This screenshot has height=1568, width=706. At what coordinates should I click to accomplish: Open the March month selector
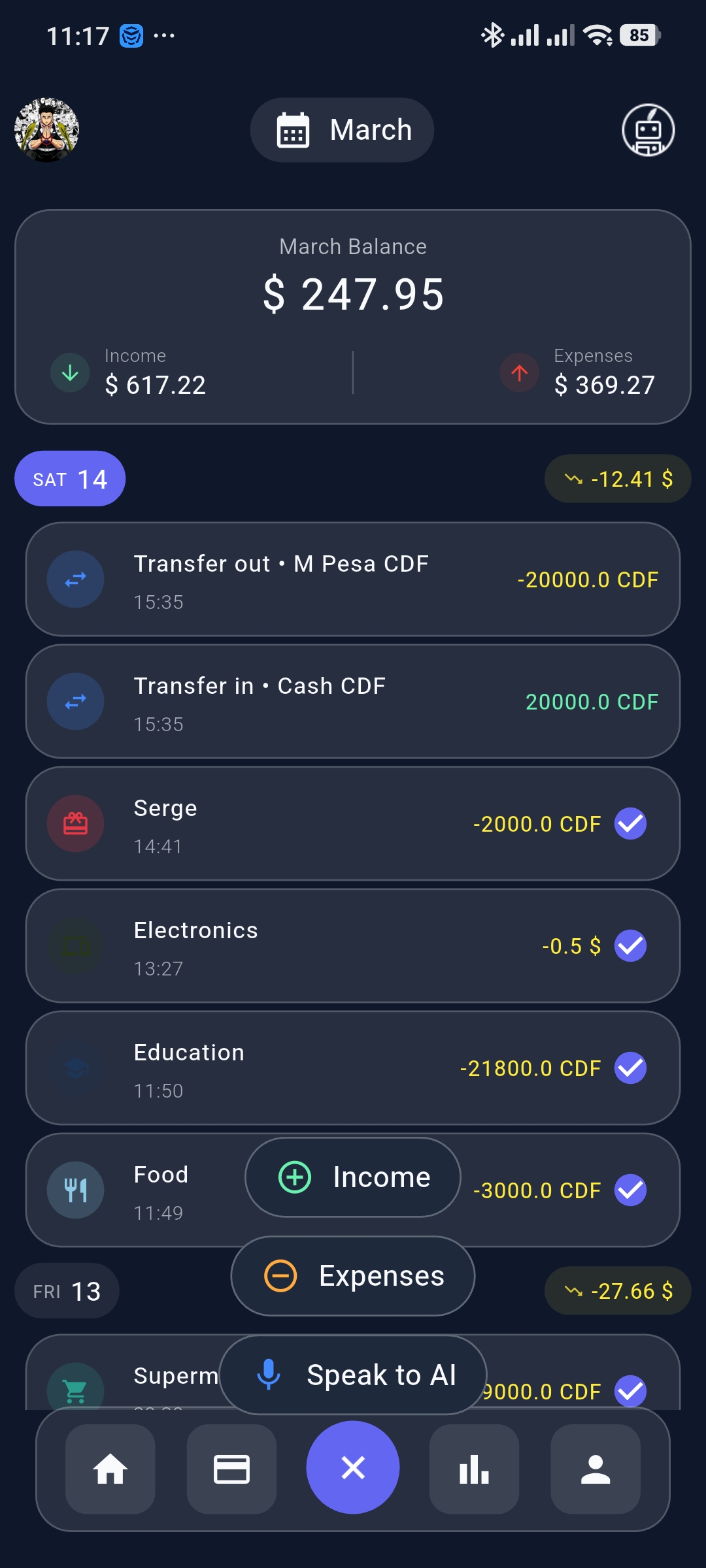click(x=341, y=129)
